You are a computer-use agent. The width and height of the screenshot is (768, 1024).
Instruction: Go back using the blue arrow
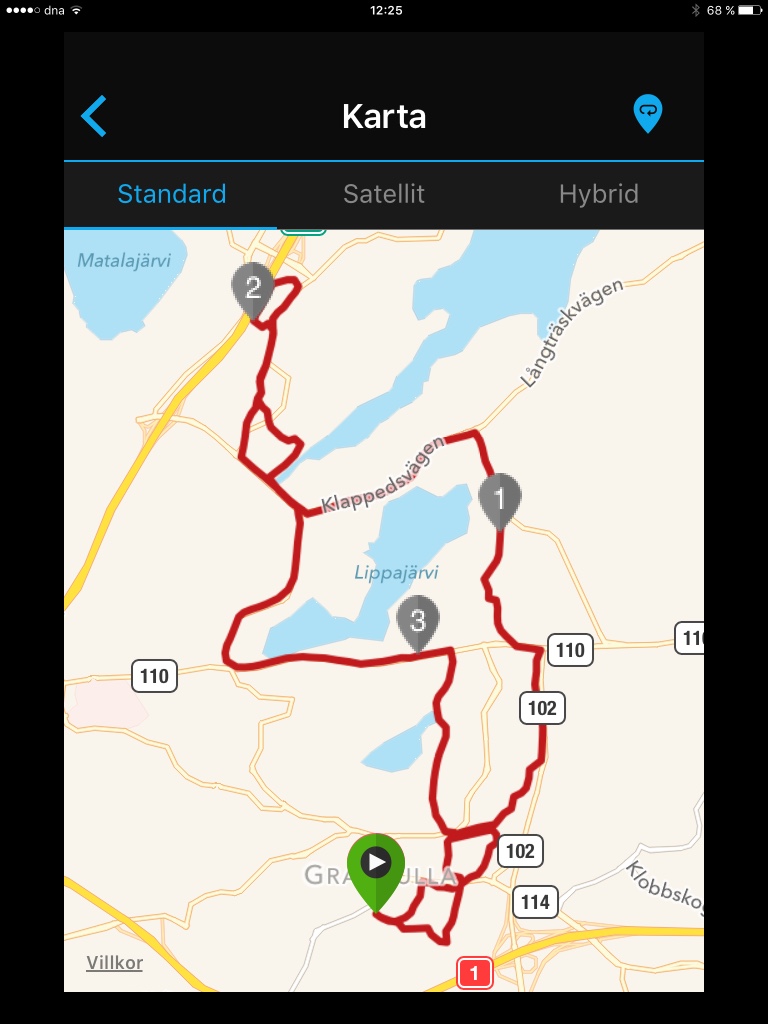[94, 116]
